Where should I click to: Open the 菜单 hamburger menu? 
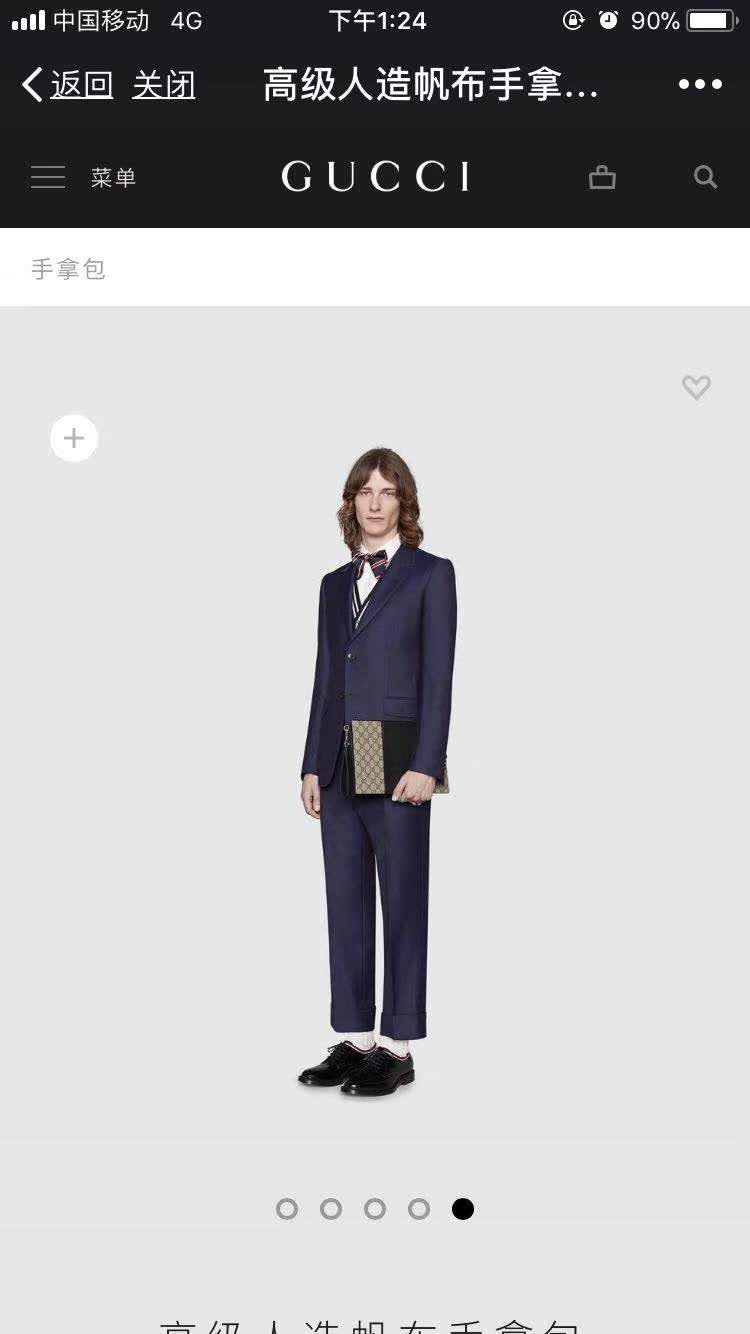pyautogui.click(x=83, y=178)
